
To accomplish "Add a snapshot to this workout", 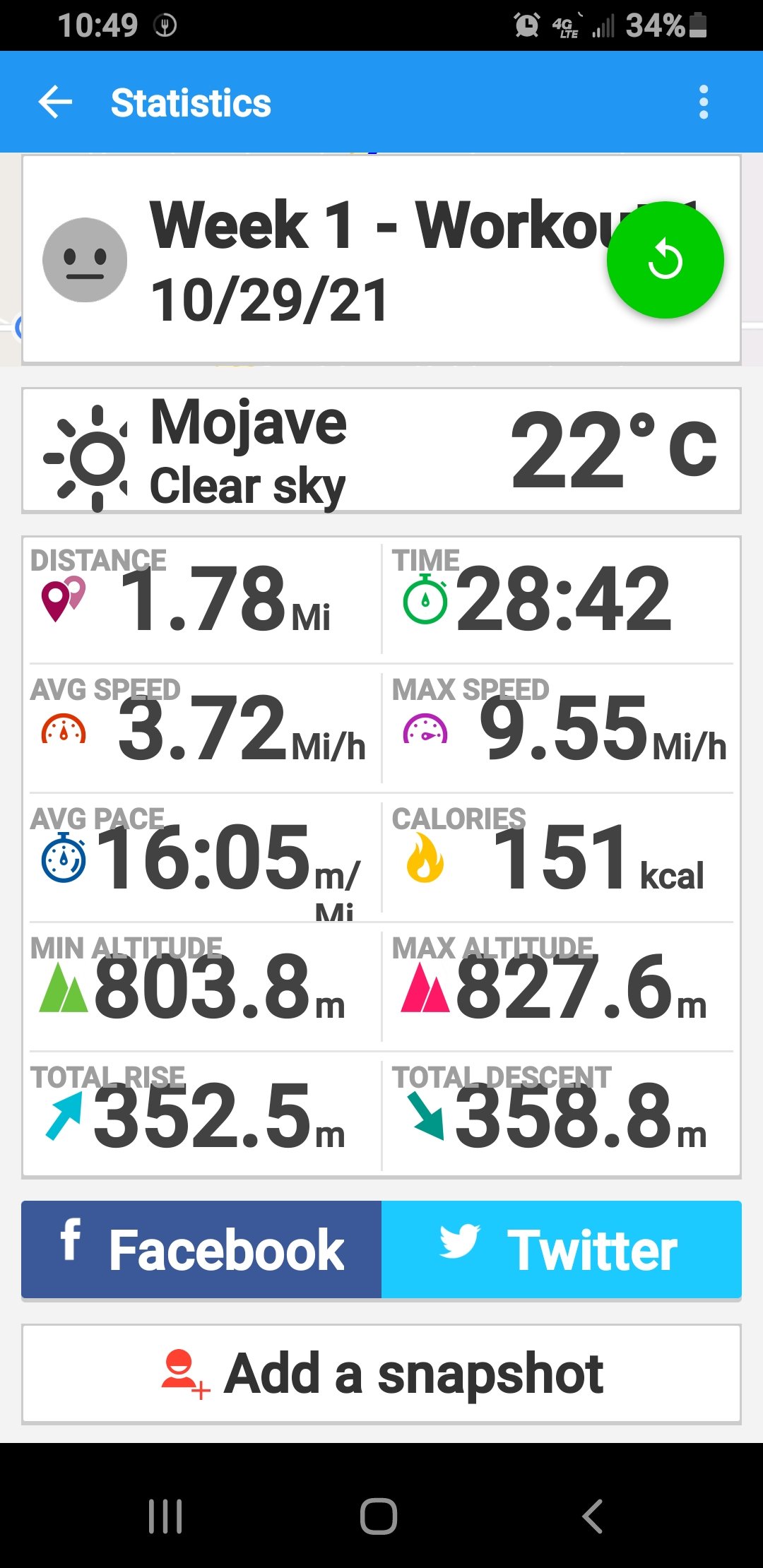I will 381,1374.
